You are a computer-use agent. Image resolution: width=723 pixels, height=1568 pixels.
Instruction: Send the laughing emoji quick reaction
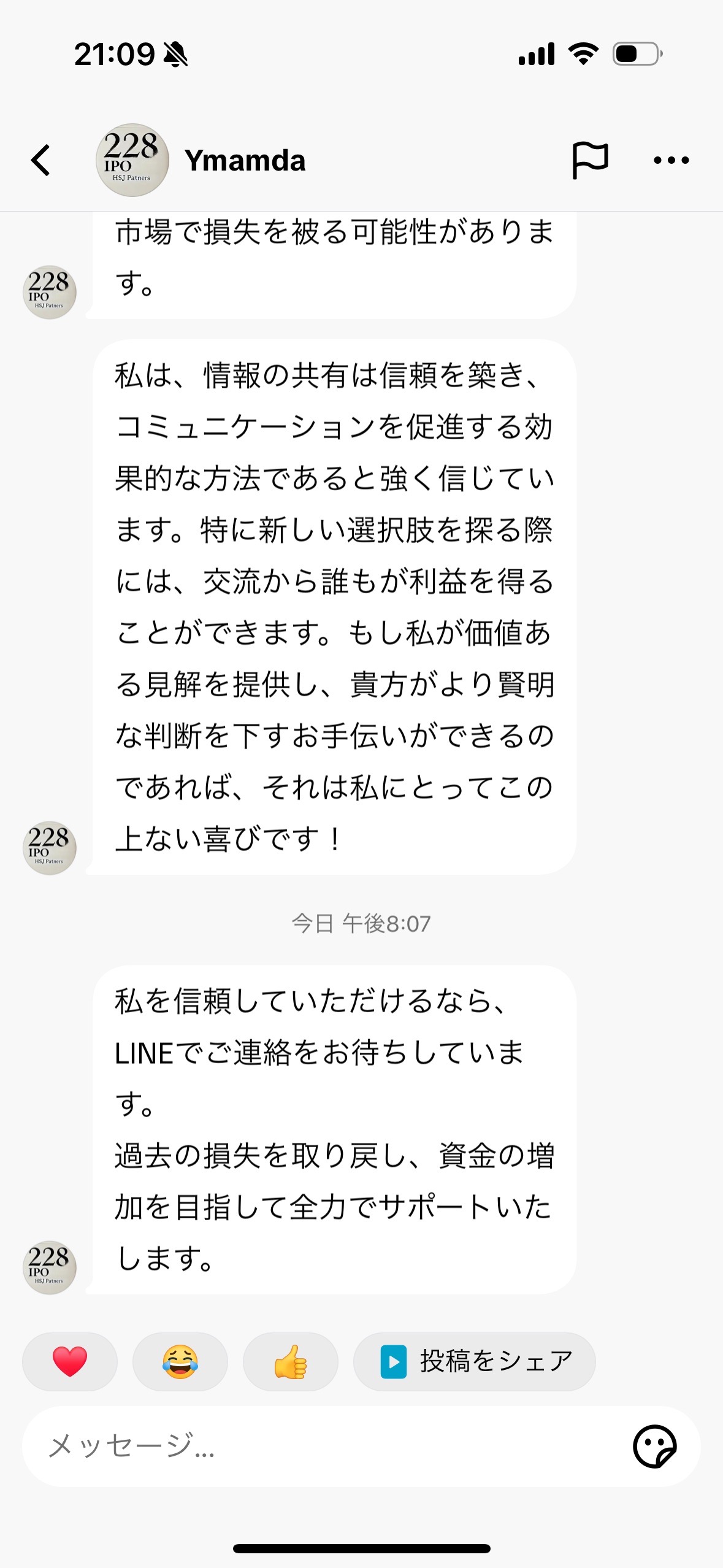[180, 1361]
